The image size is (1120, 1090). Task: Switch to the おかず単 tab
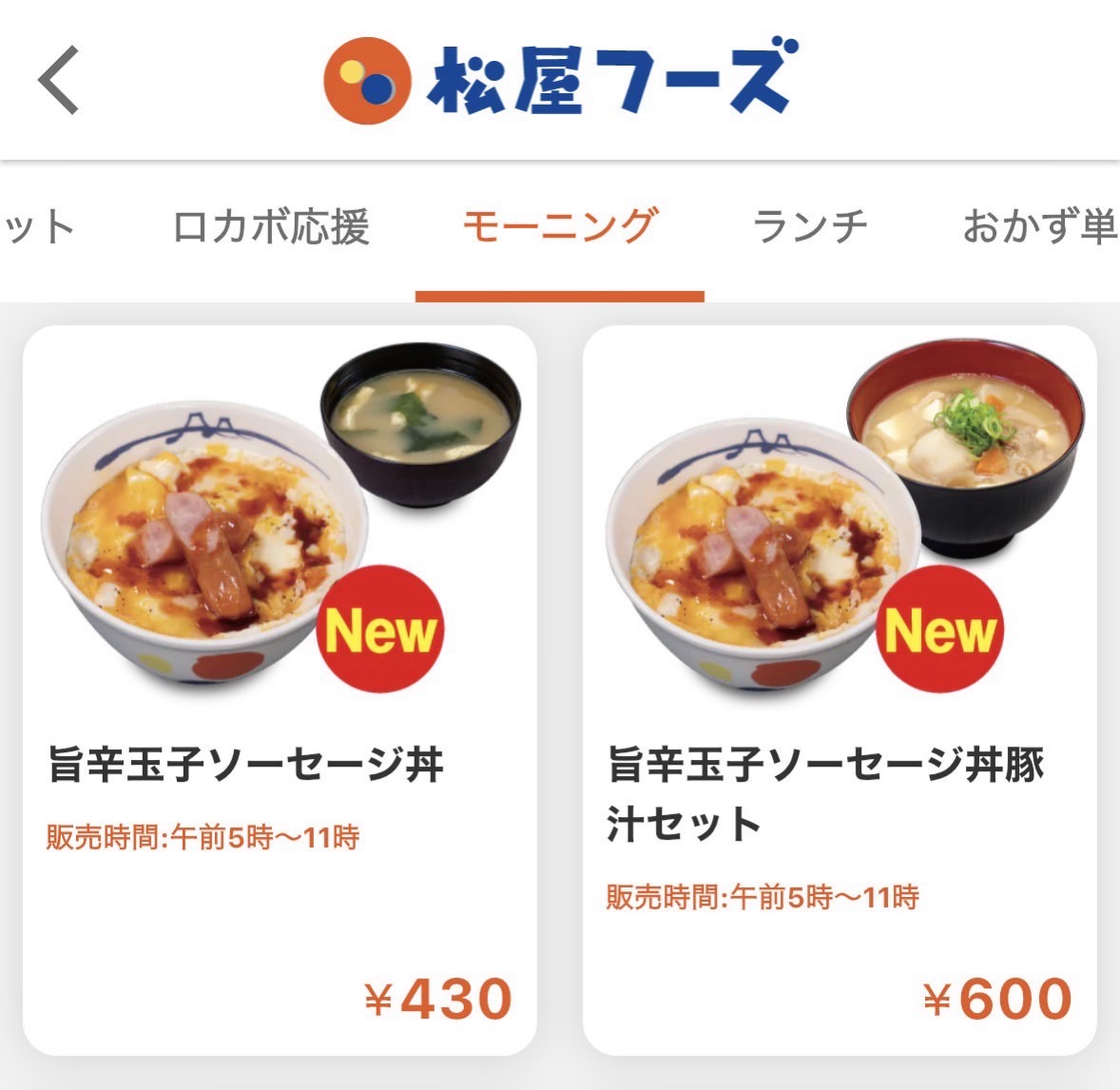[1039, 227]
